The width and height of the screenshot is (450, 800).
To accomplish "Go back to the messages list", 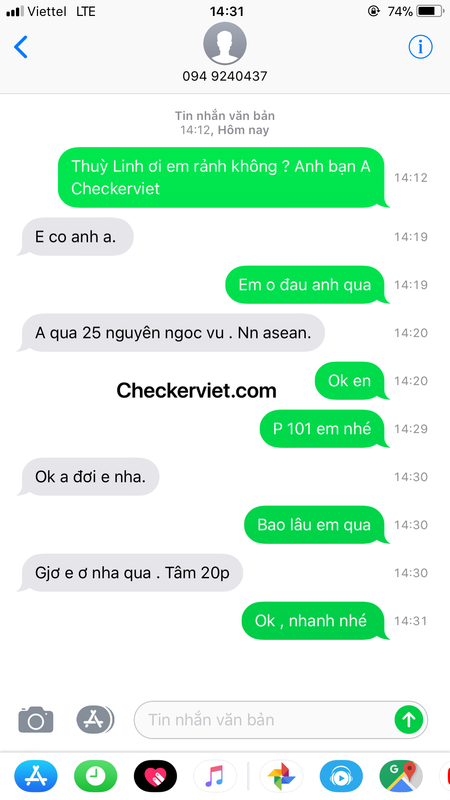I will pyautogui.click(x=21, y=47).
